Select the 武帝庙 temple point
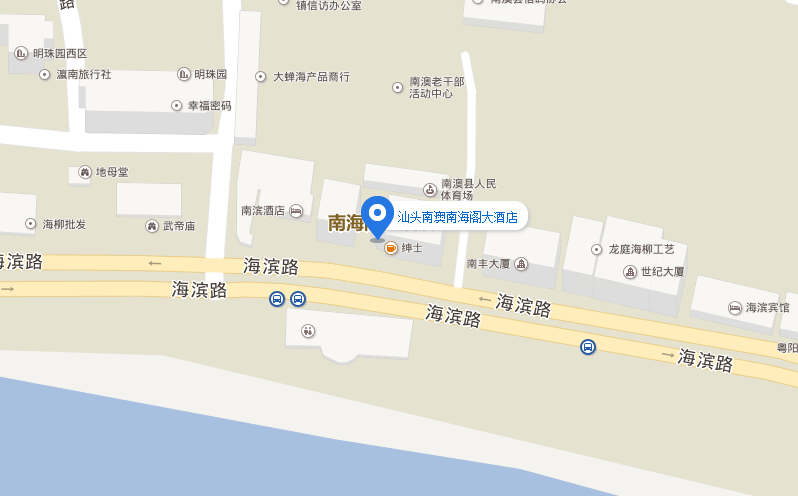The width and height of the screenshot is (798, 496). (152, 226)
